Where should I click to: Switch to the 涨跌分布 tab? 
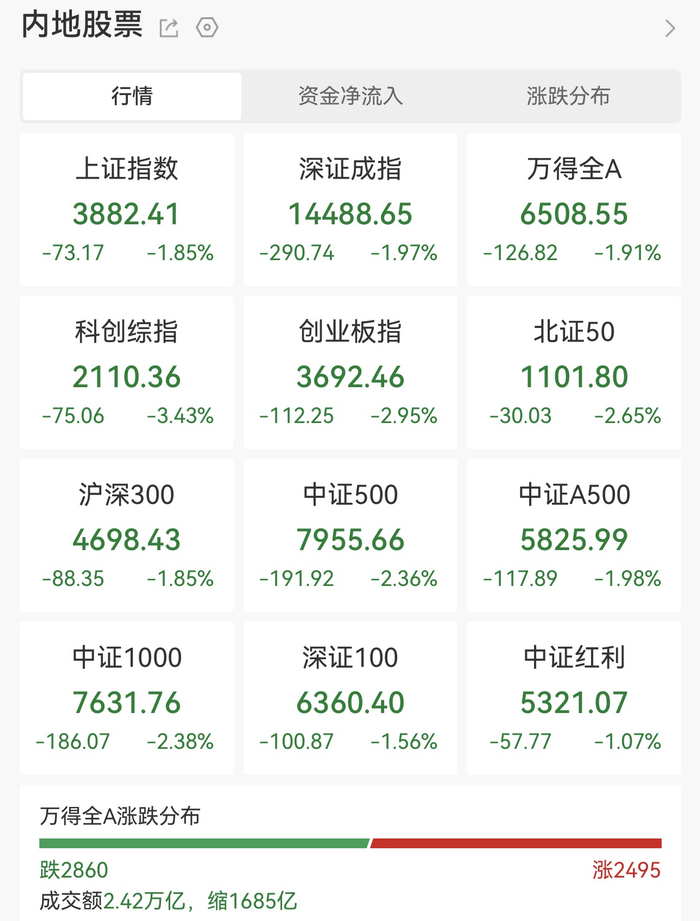pyautogui.click(x=568, y=96)
